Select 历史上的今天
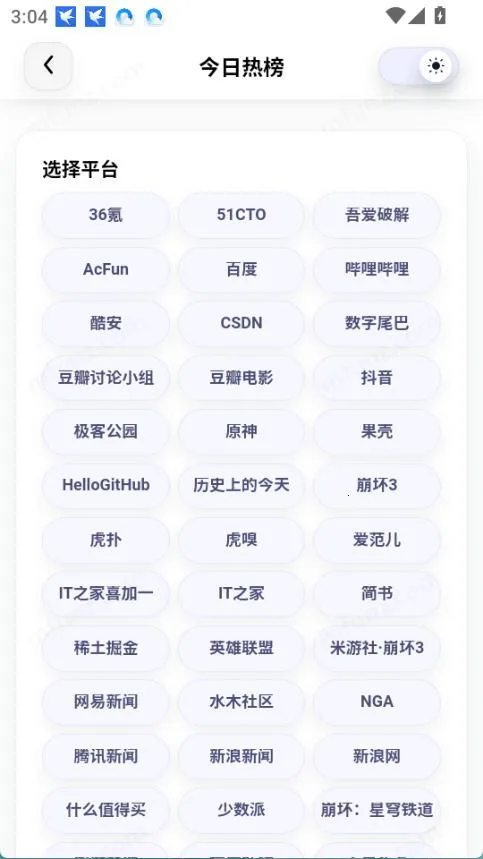483x859 pixels. [241, 485]
